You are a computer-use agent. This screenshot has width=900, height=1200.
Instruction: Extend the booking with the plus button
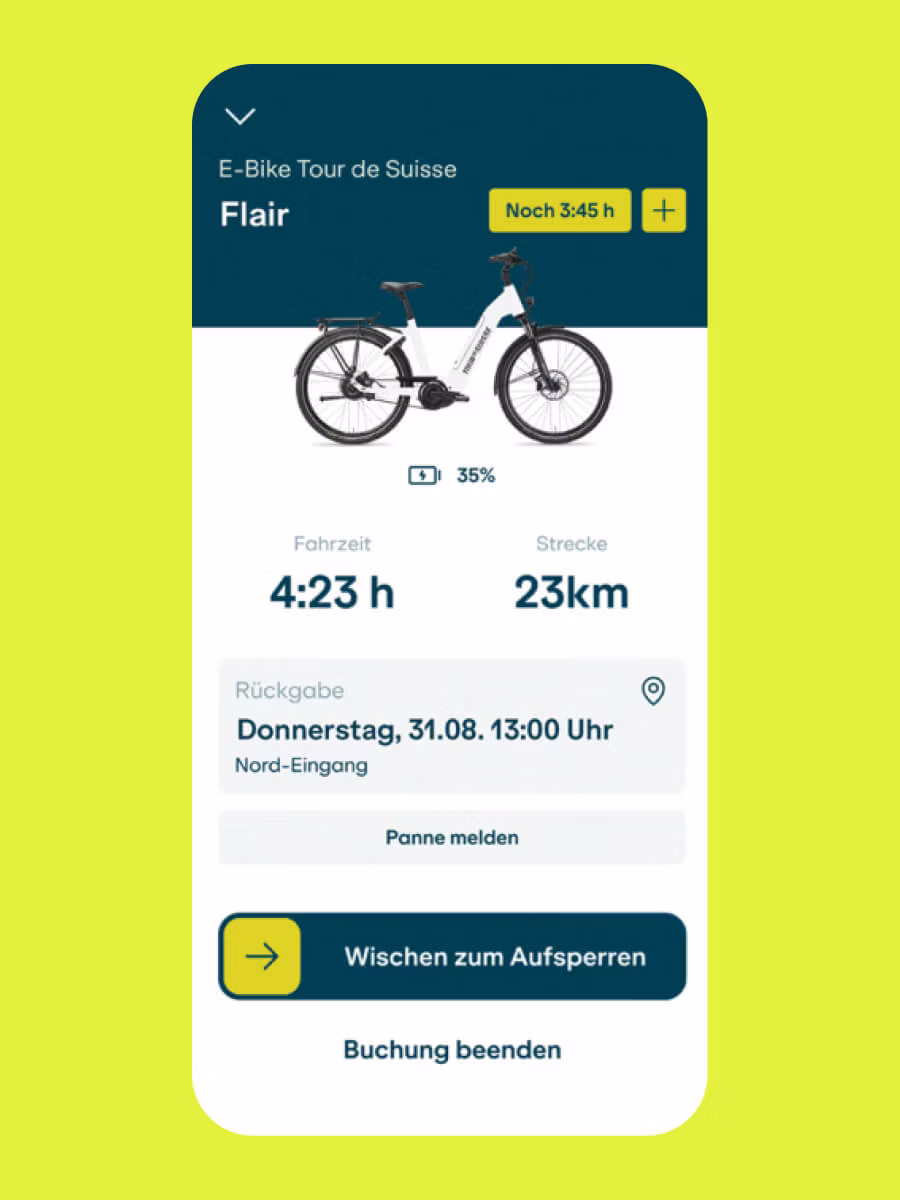(x=664, y=211)
